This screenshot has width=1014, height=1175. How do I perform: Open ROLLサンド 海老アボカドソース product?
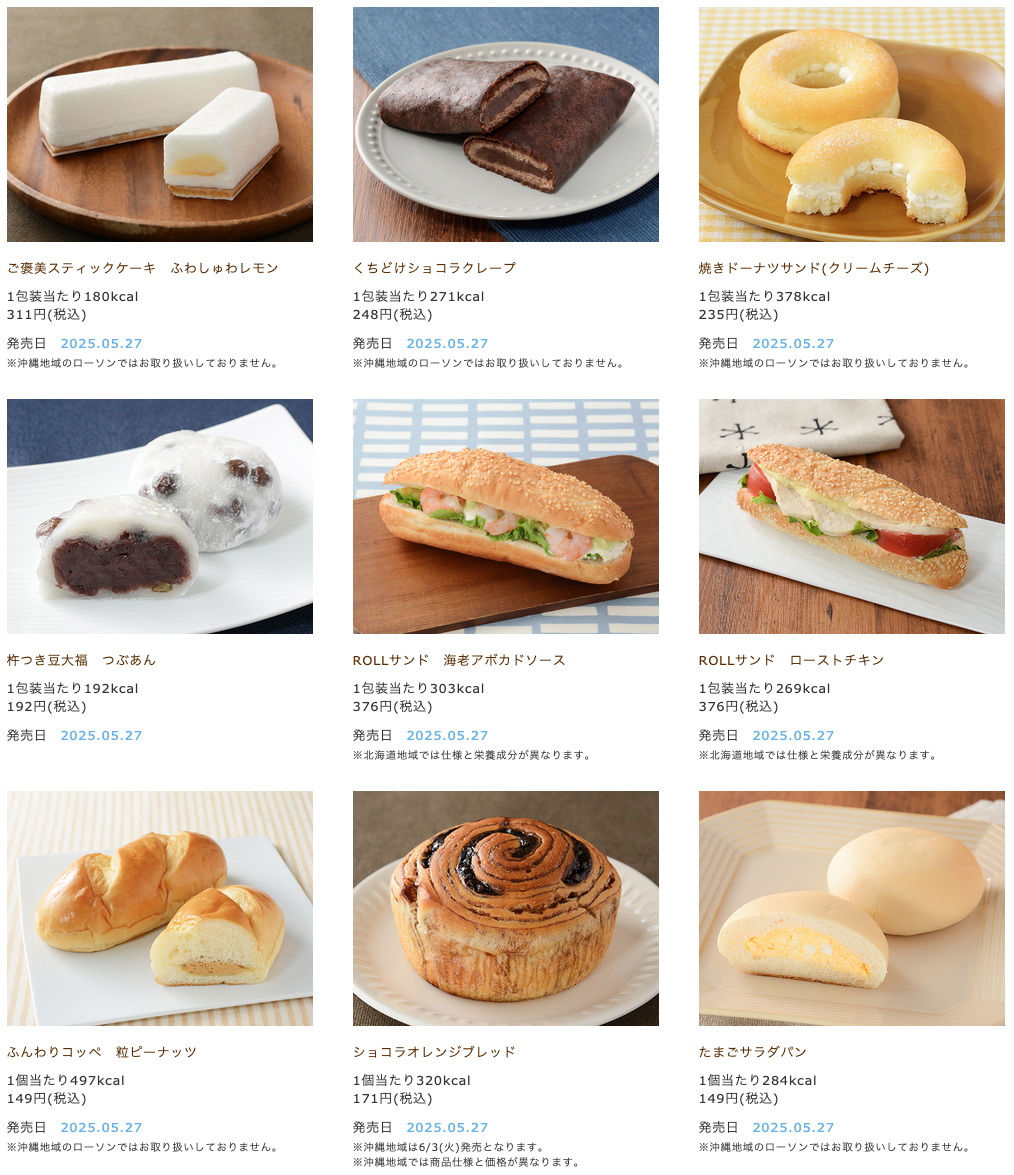[459, 660]
